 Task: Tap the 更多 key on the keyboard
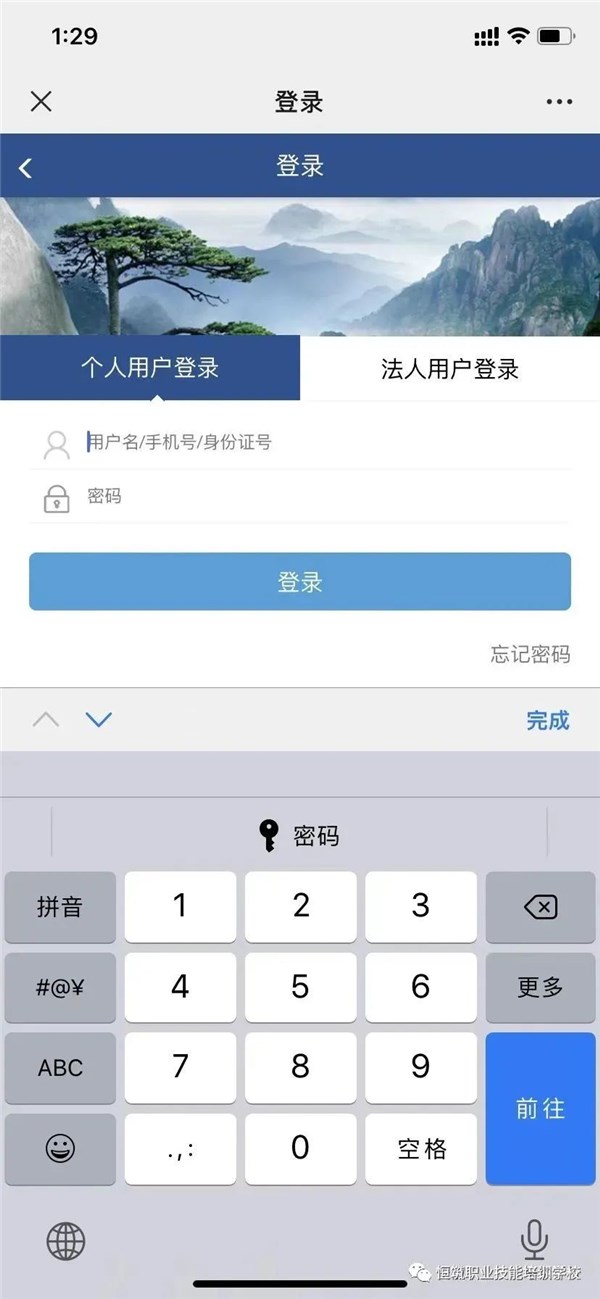tap(540, 987)
